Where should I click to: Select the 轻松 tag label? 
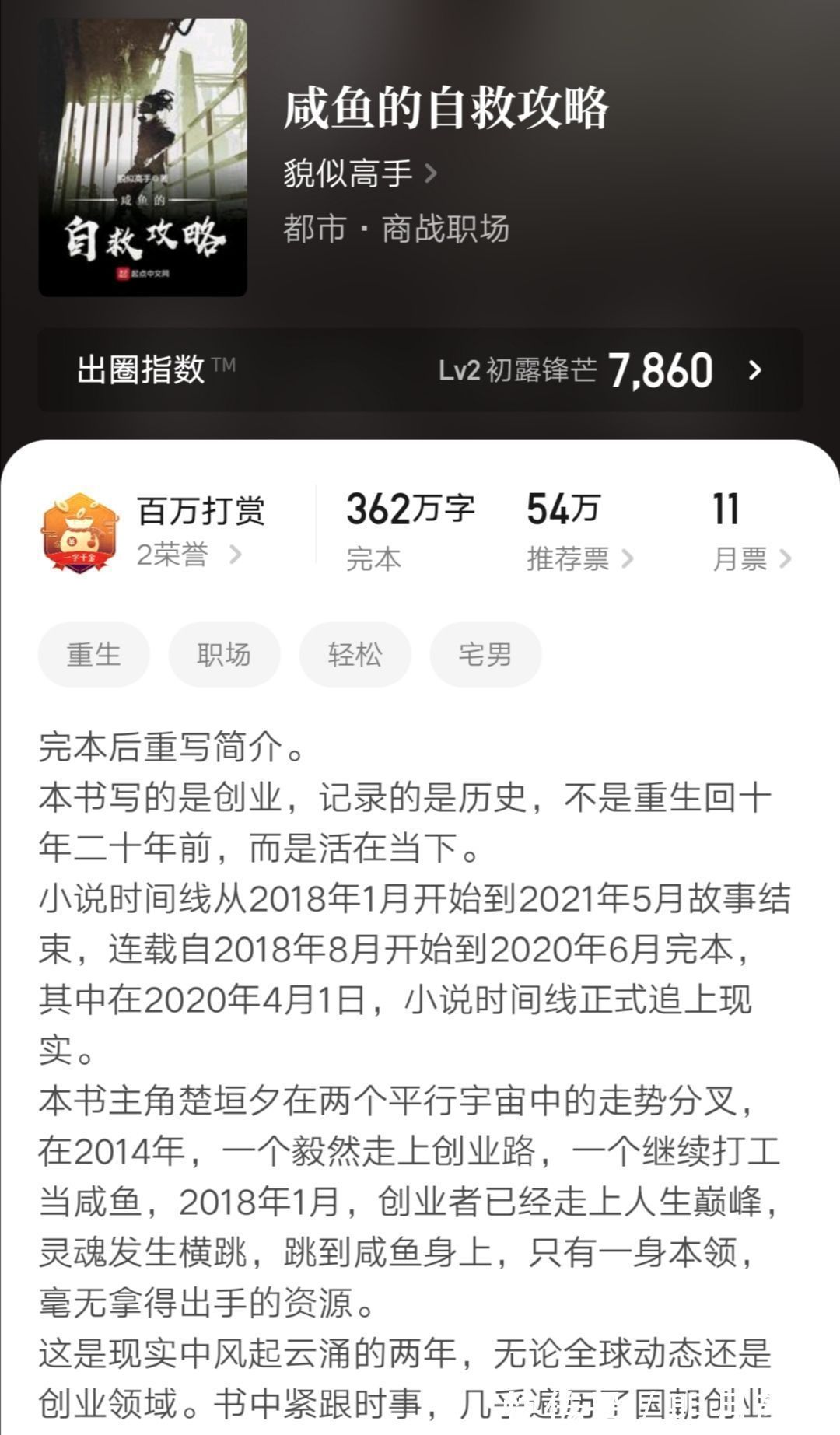[355, 655]
